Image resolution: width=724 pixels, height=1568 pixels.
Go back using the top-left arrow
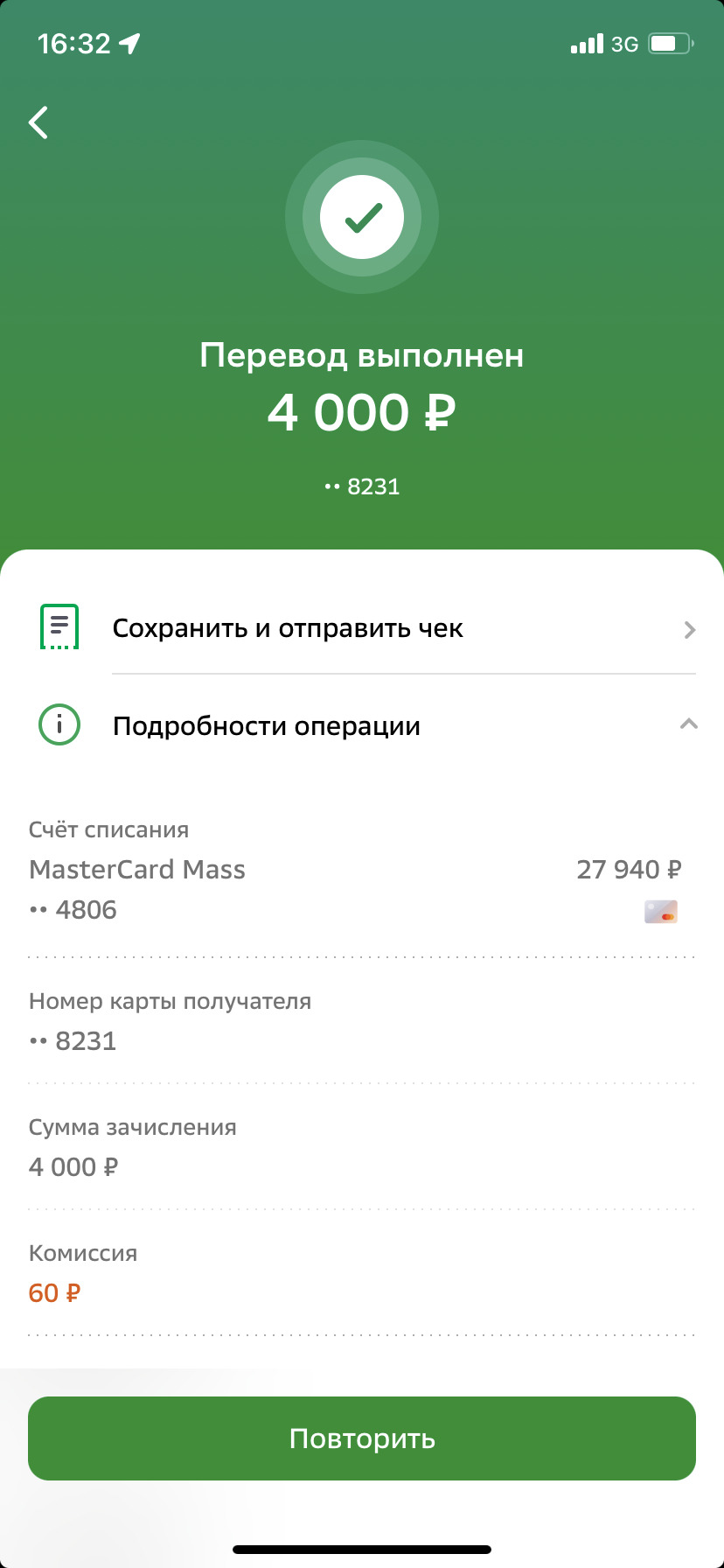39,122
